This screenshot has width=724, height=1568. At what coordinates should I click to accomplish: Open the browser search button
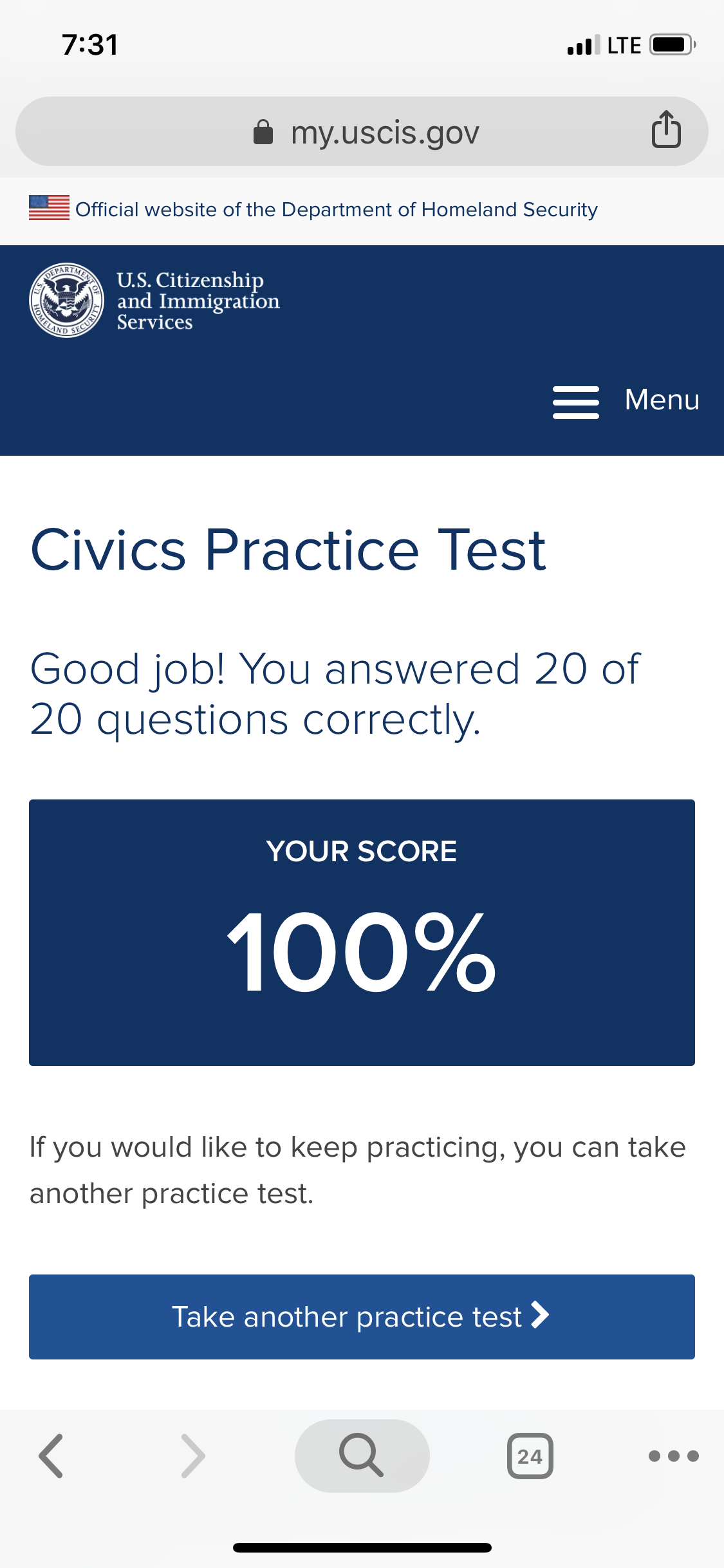coord(362,1455)
